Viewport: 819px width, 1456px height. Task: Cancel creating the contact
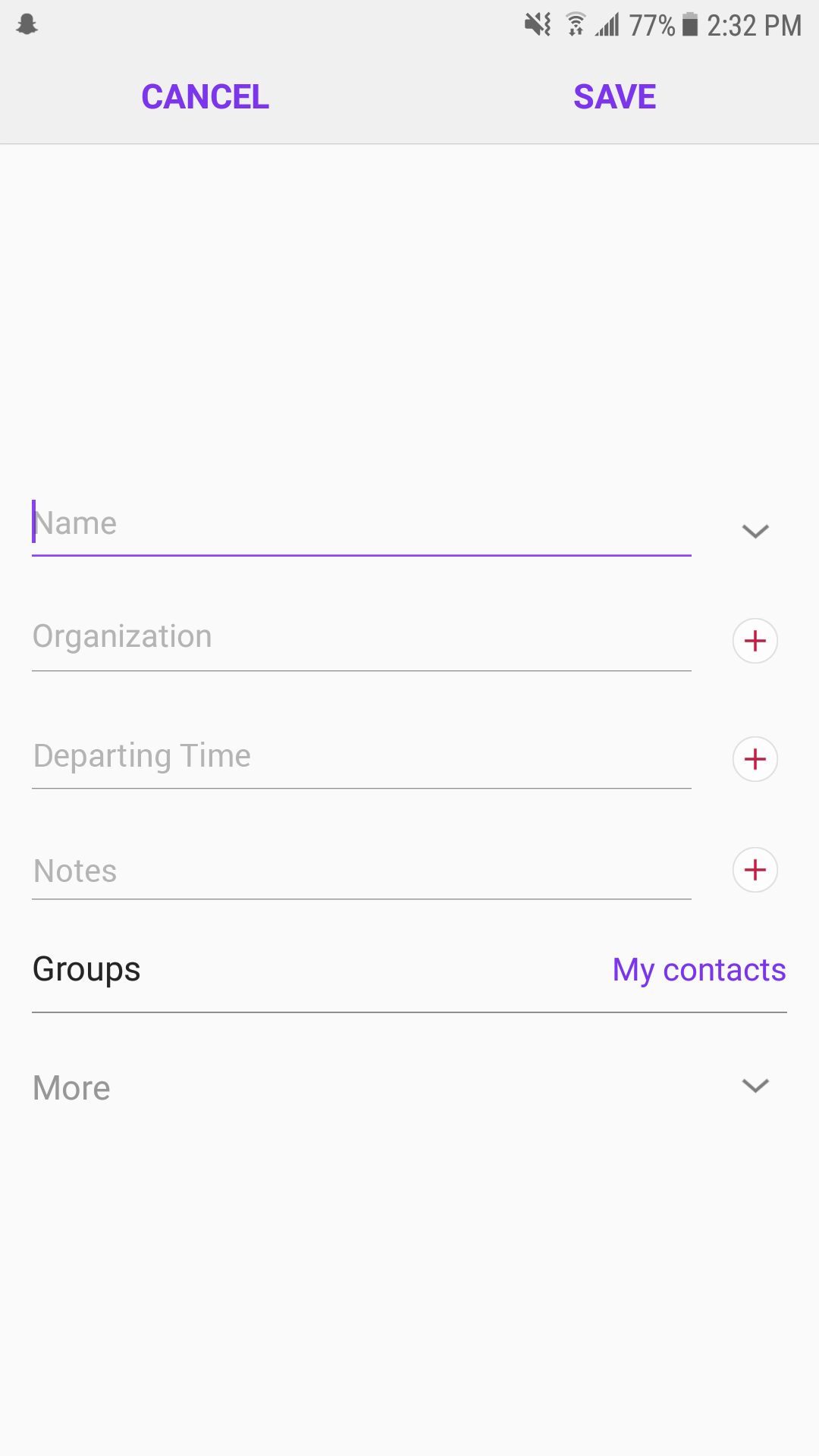pos(205,97)
